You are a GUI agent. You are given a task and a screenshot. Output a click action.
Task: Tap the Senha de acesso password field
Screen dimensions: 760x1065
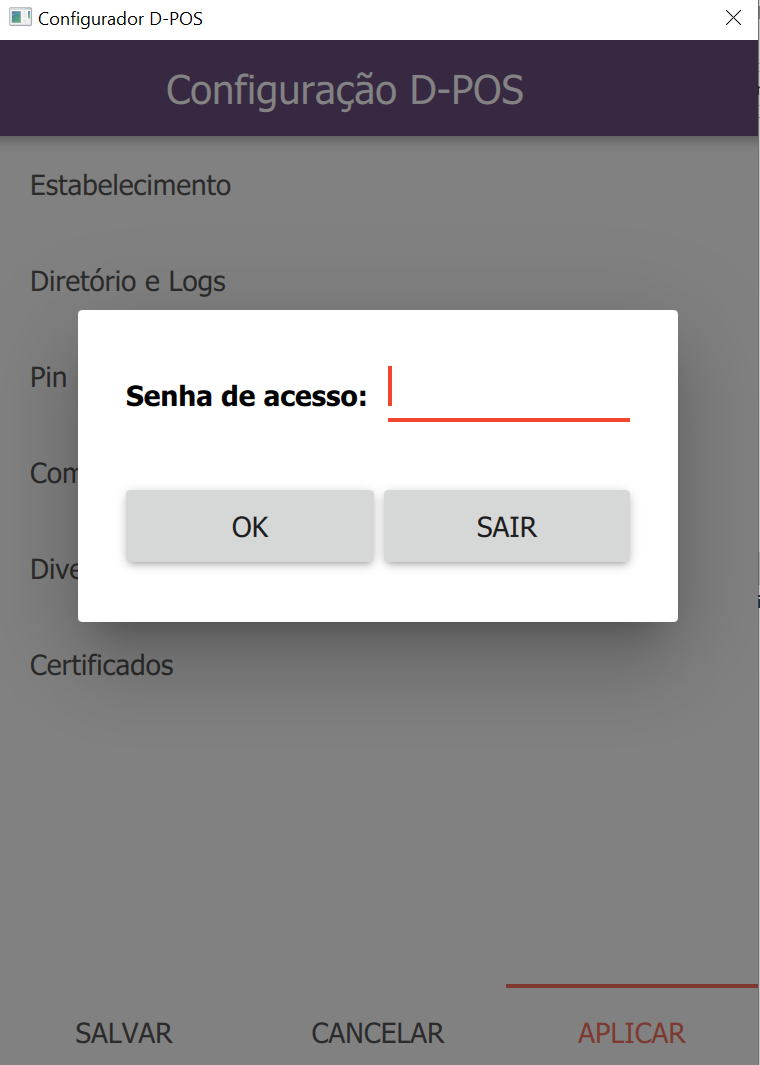coord(508,393)
